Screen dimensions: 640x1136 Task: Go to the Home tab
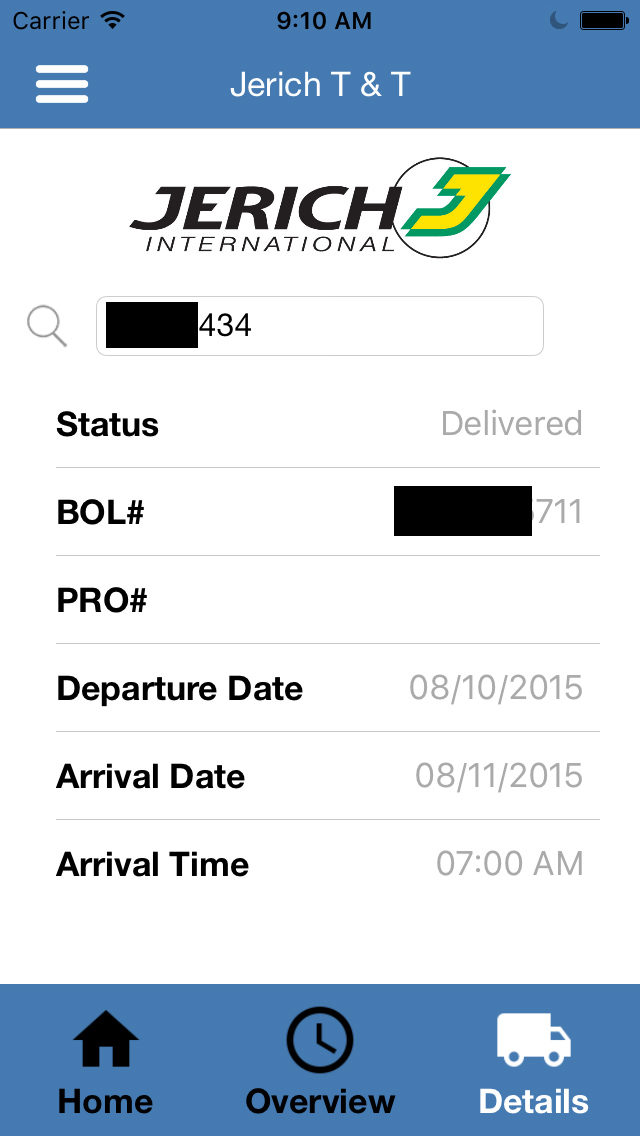coord(106,1062)
